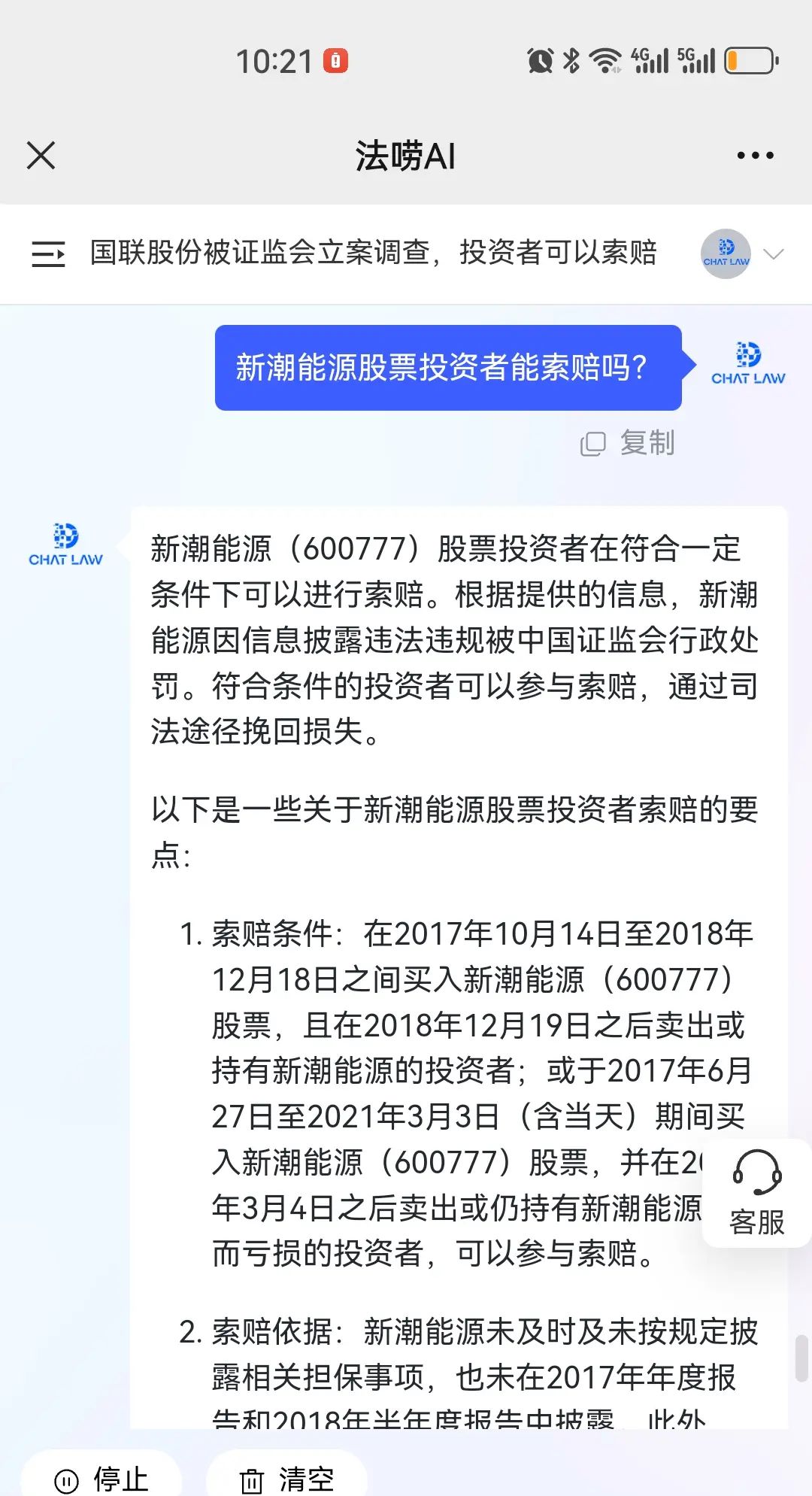Viewport: 812px width, 1496px height.
Task: Tap the three-dots menu in the title bar
Action: click(x=755, y=154)
